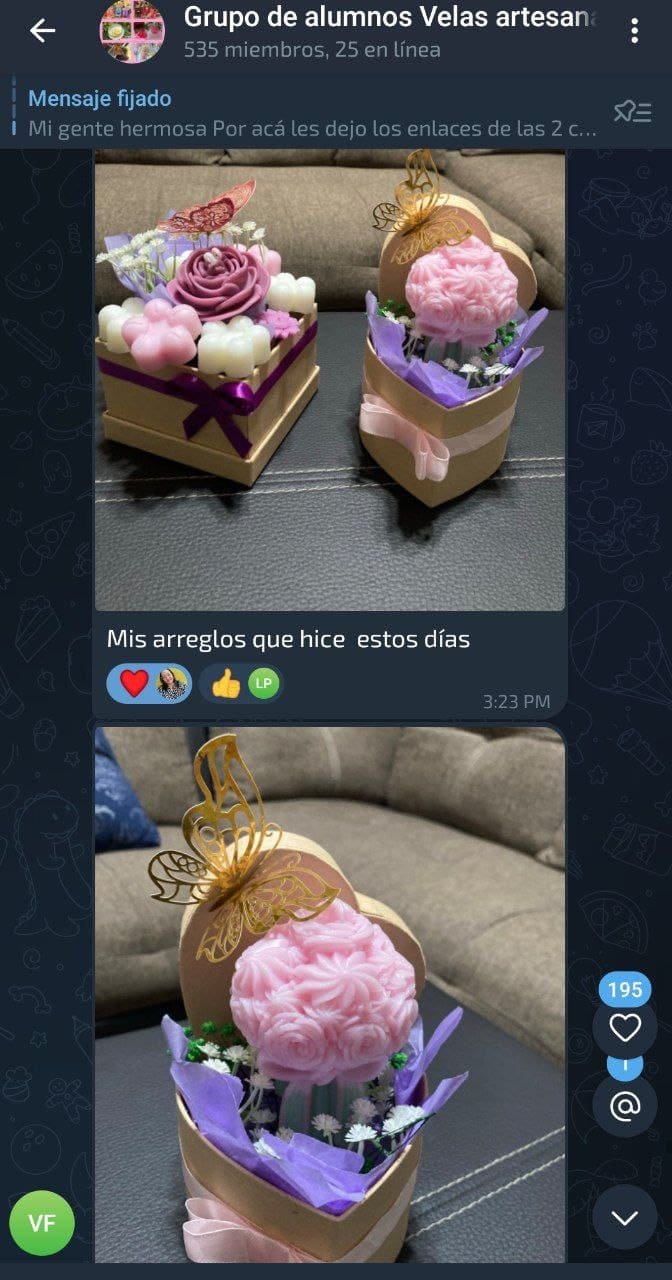Jump to unread reactions heart button
The height and width of the screenshot is (1280, 672).
point(625,1027)
